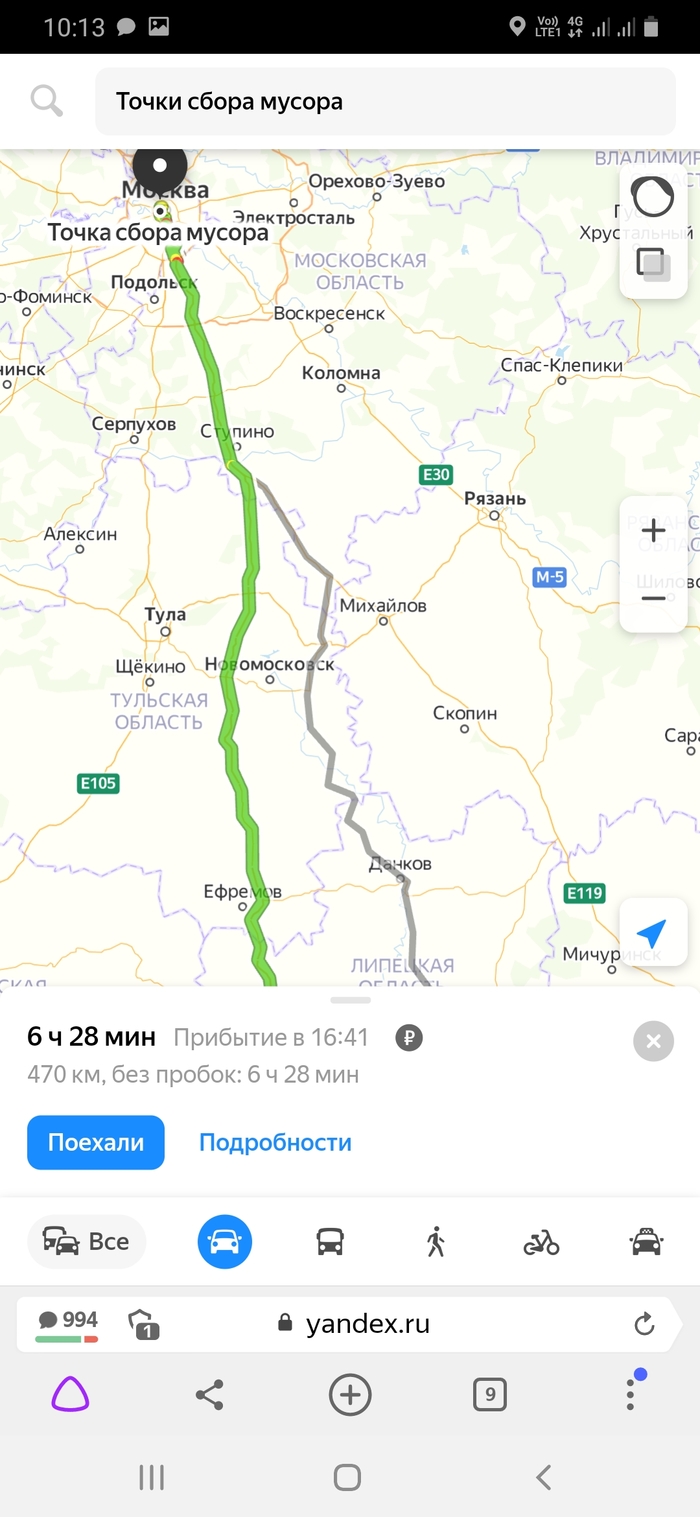Zoom in with the plus button
The height and width of the screenshot is (1517, 700).
pyautogui.click(x=653, y=530)
